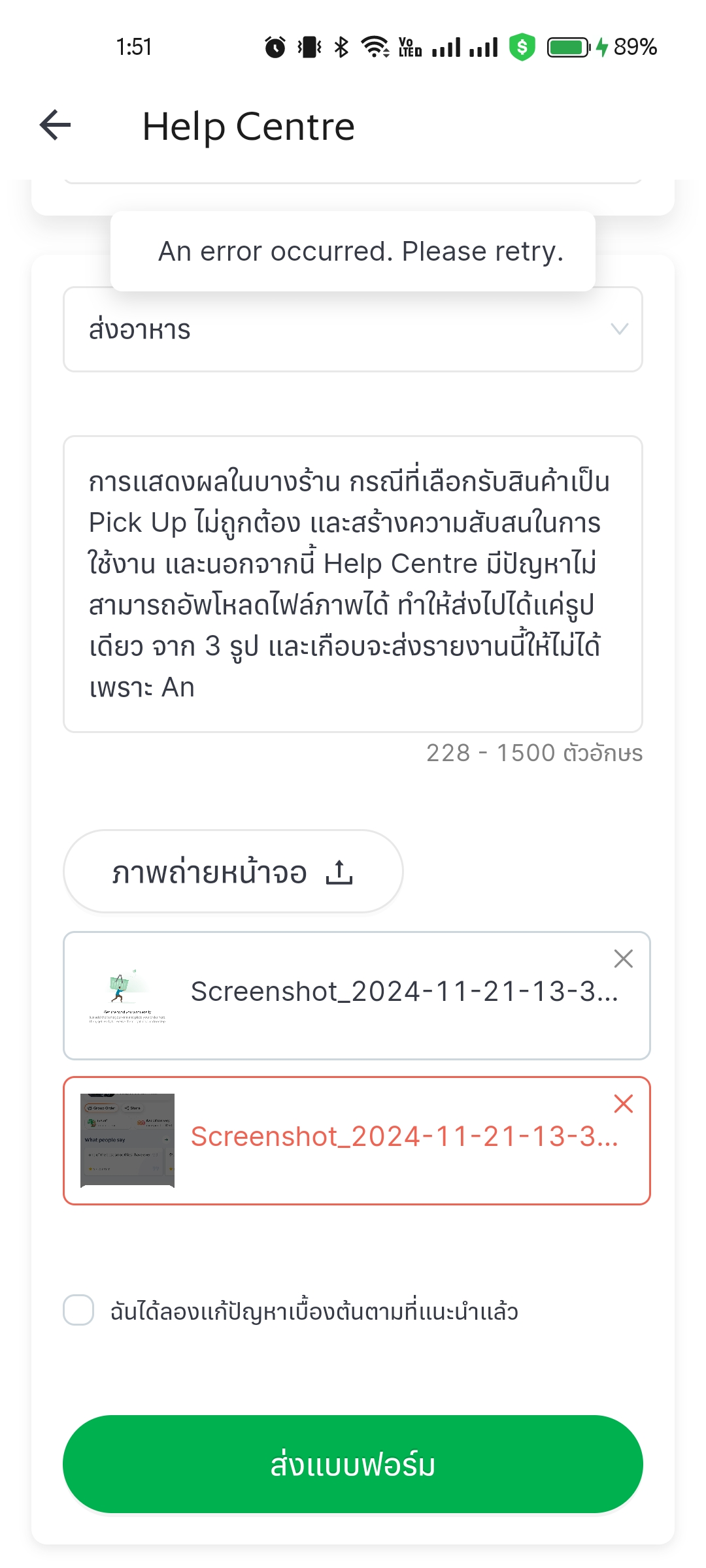Expand the ส่งอาหาร dropdown

[353, 329]
